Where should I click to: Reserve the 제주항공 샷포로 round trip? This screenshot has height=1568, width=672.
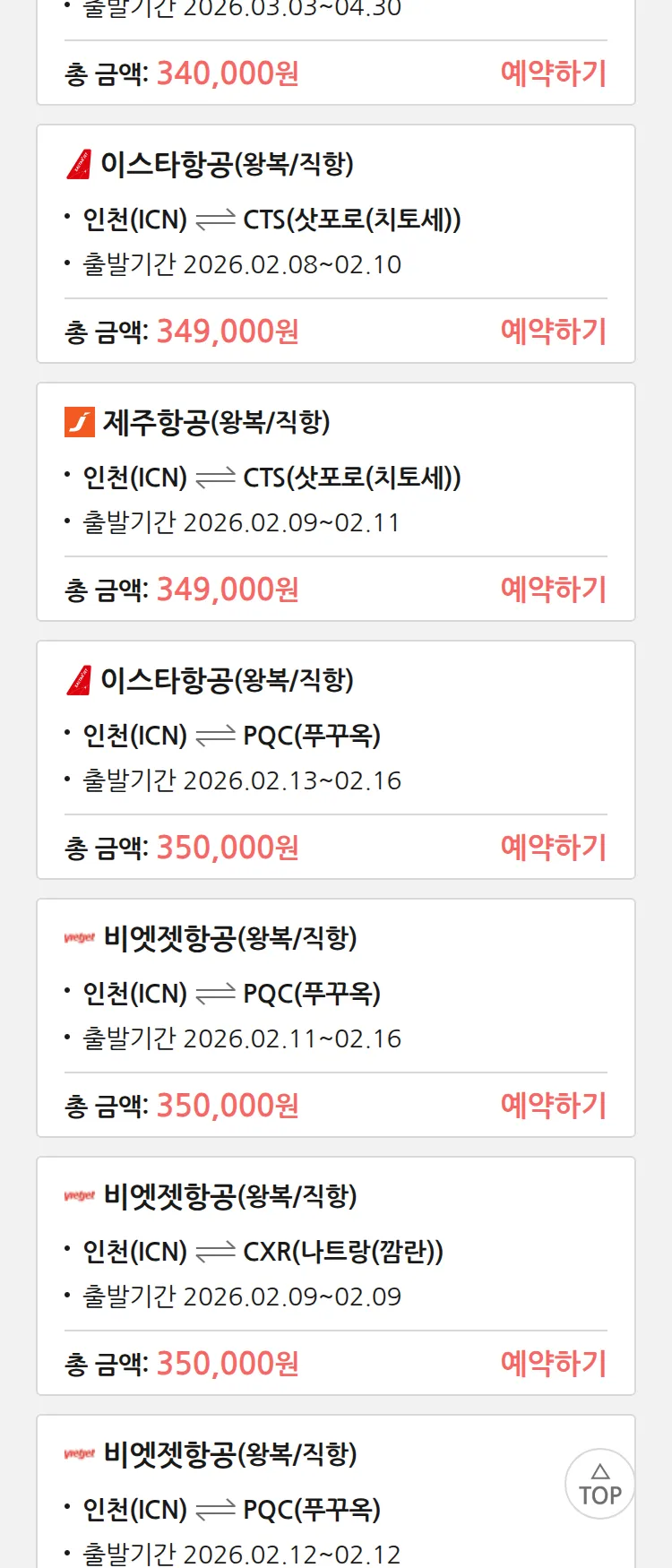pyautogui.click(x=553, y=590)
